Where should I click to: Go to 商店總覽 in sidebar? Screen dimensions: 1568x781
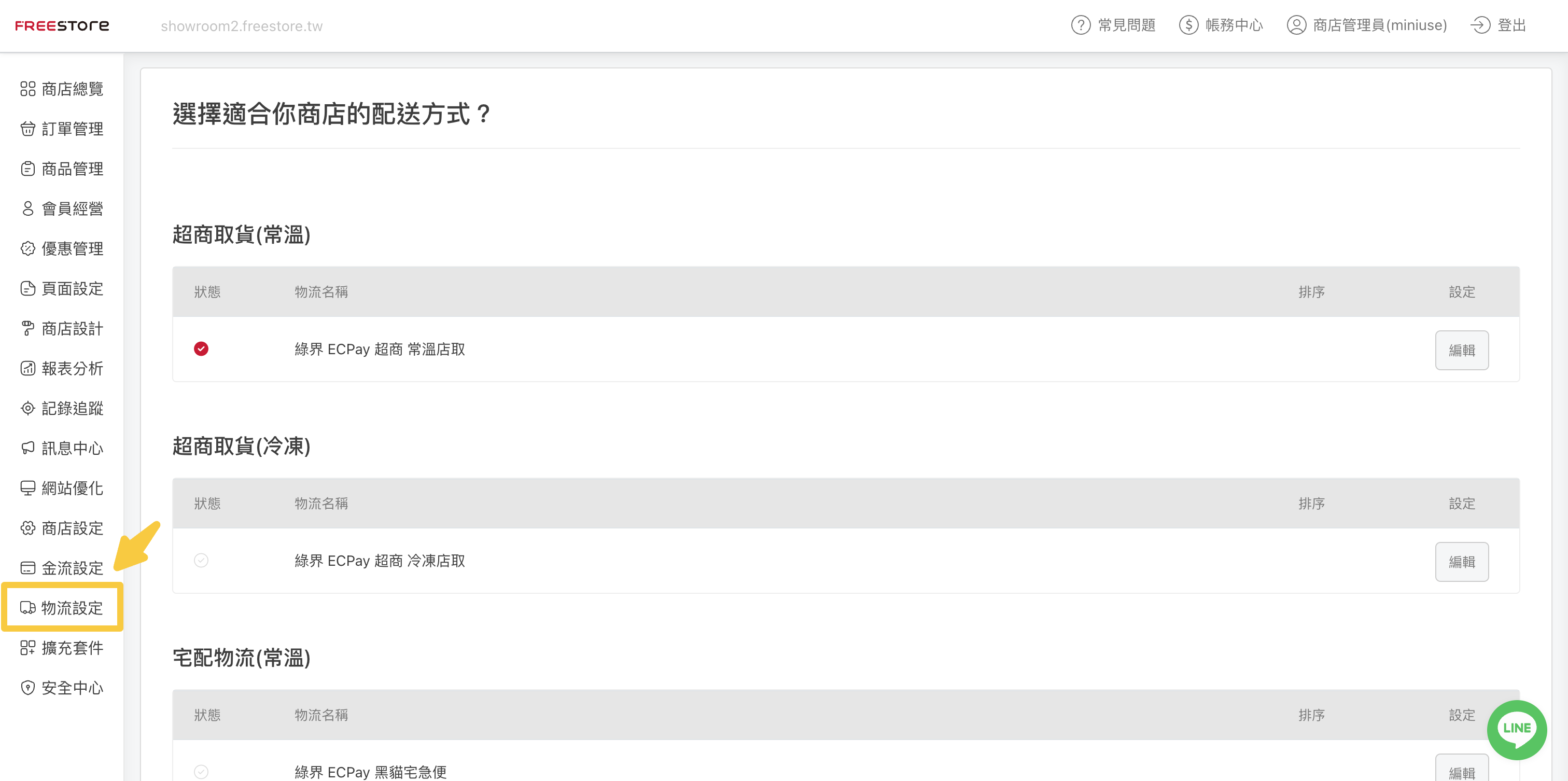pyautogui.click(x=62, y=89)
